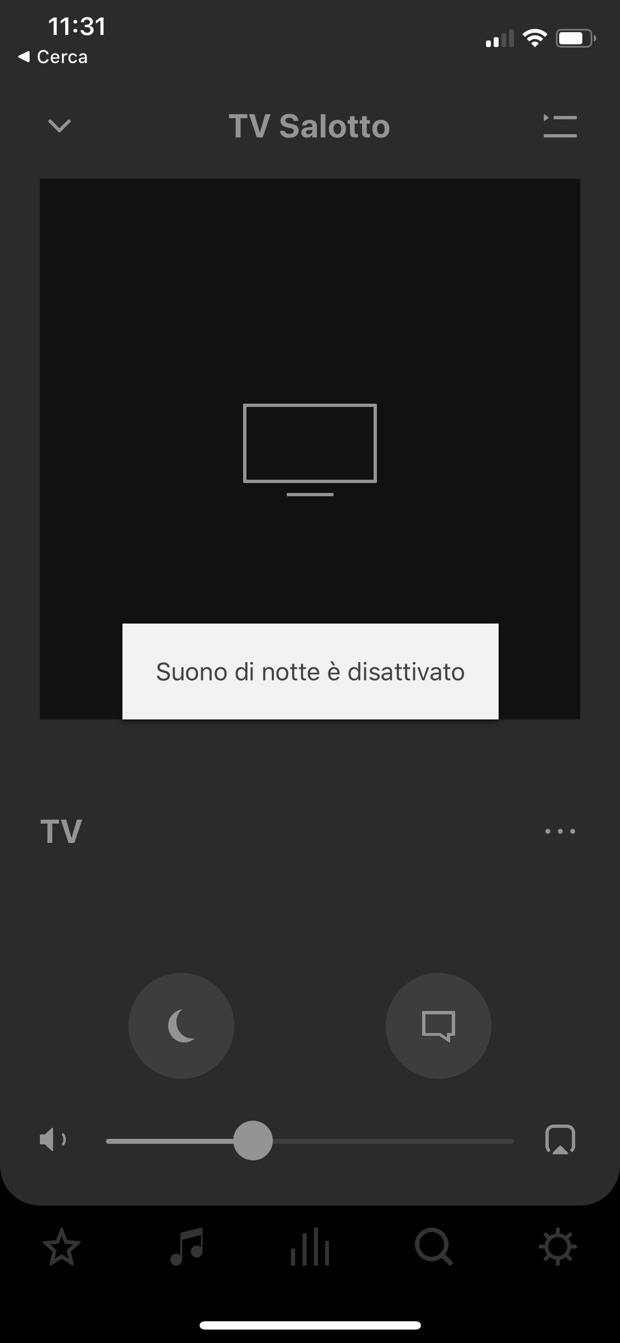Viewport: 620px width, 1343px height.
Task: Switch to the favorites star tab
Action: tap(61, 1248)
